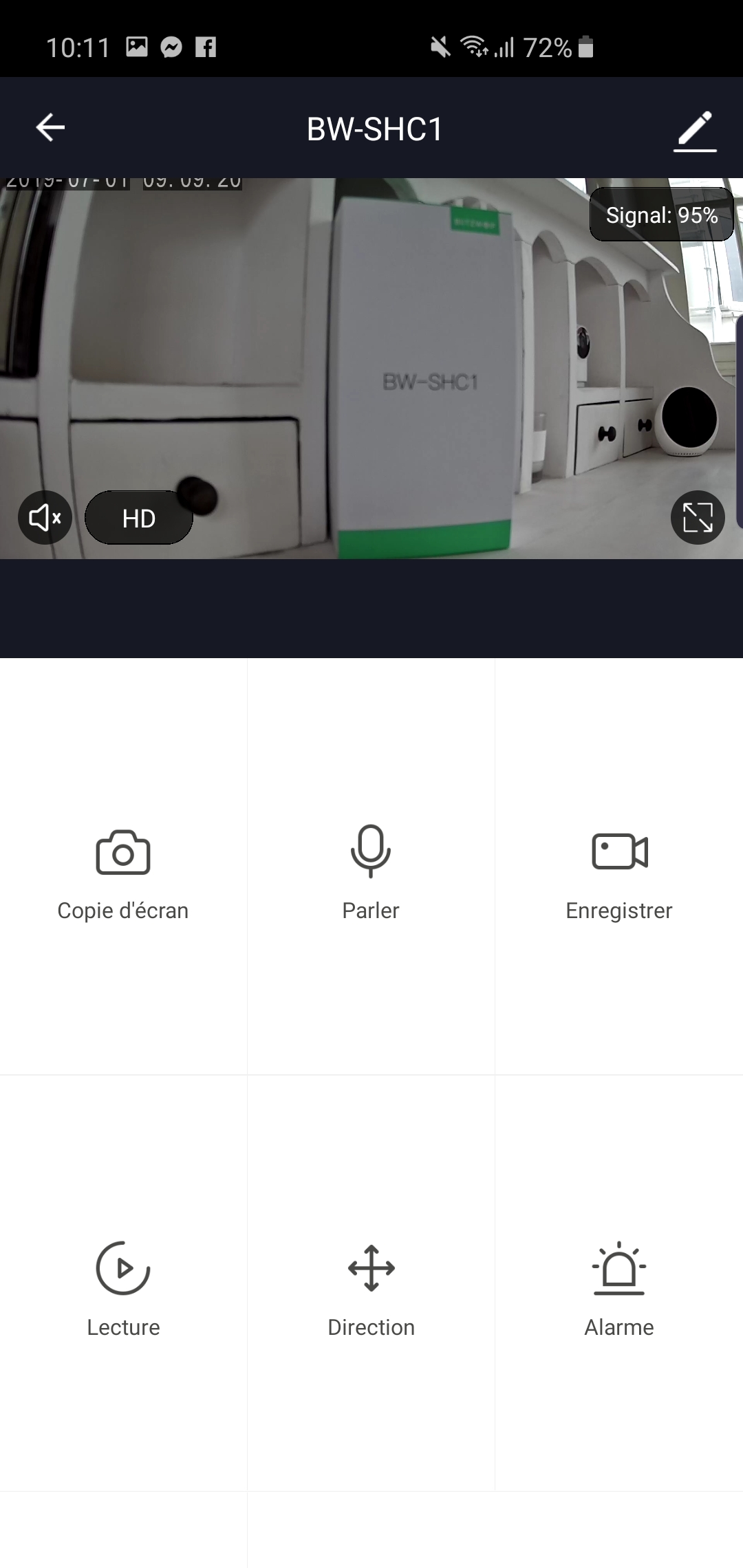Start recording with Enregistrer
The image size is (743, 1568).
619,873
